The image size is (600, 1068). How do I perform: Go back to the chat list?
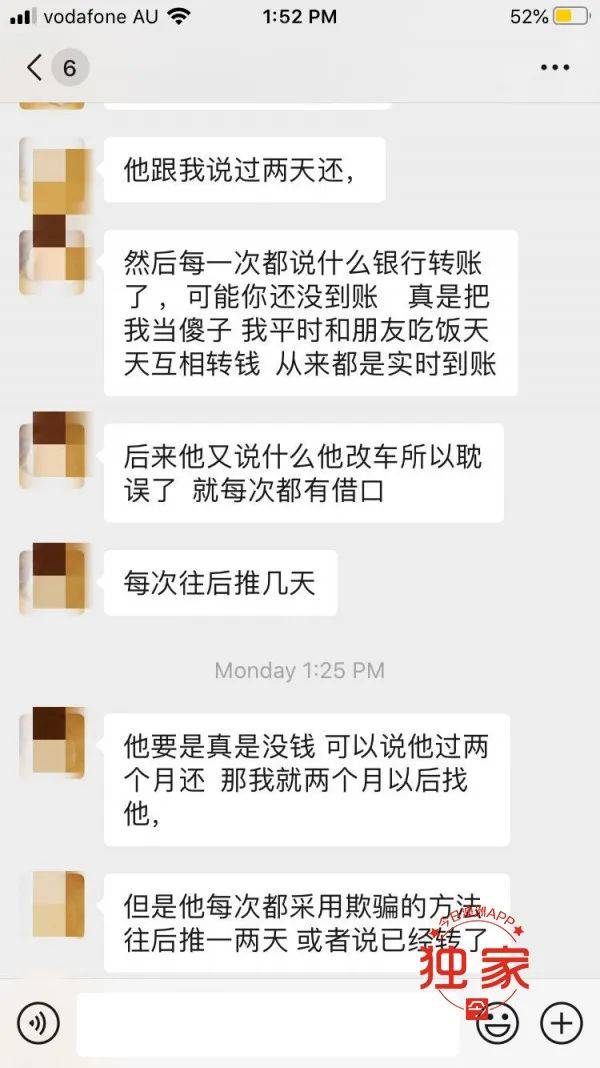[x=36, y=68]
